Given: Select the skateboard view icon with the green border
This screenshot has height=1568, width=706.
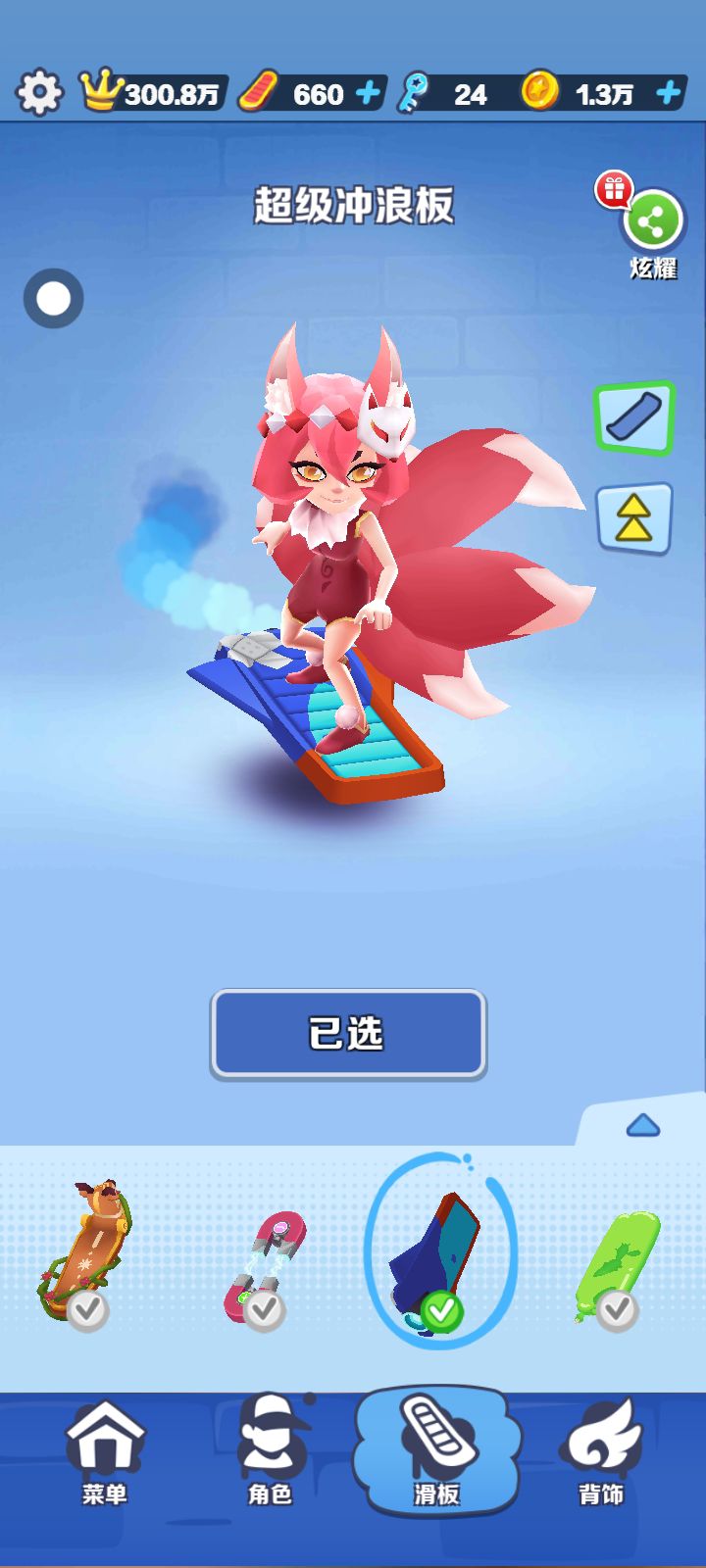Looking at the screenshot, I should click(634, 418).
